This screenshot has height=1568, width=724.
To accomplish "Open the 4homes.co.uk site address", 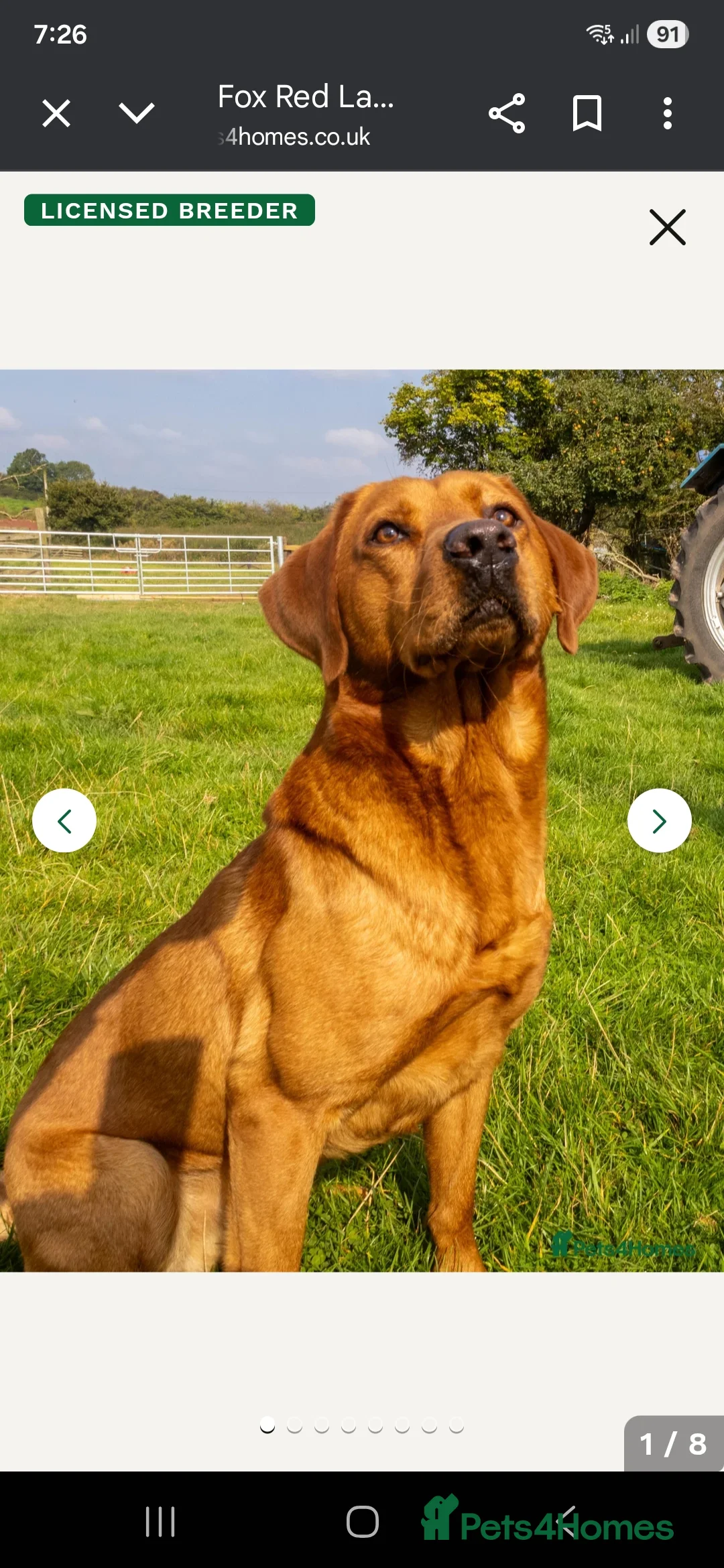I will 294,137.
